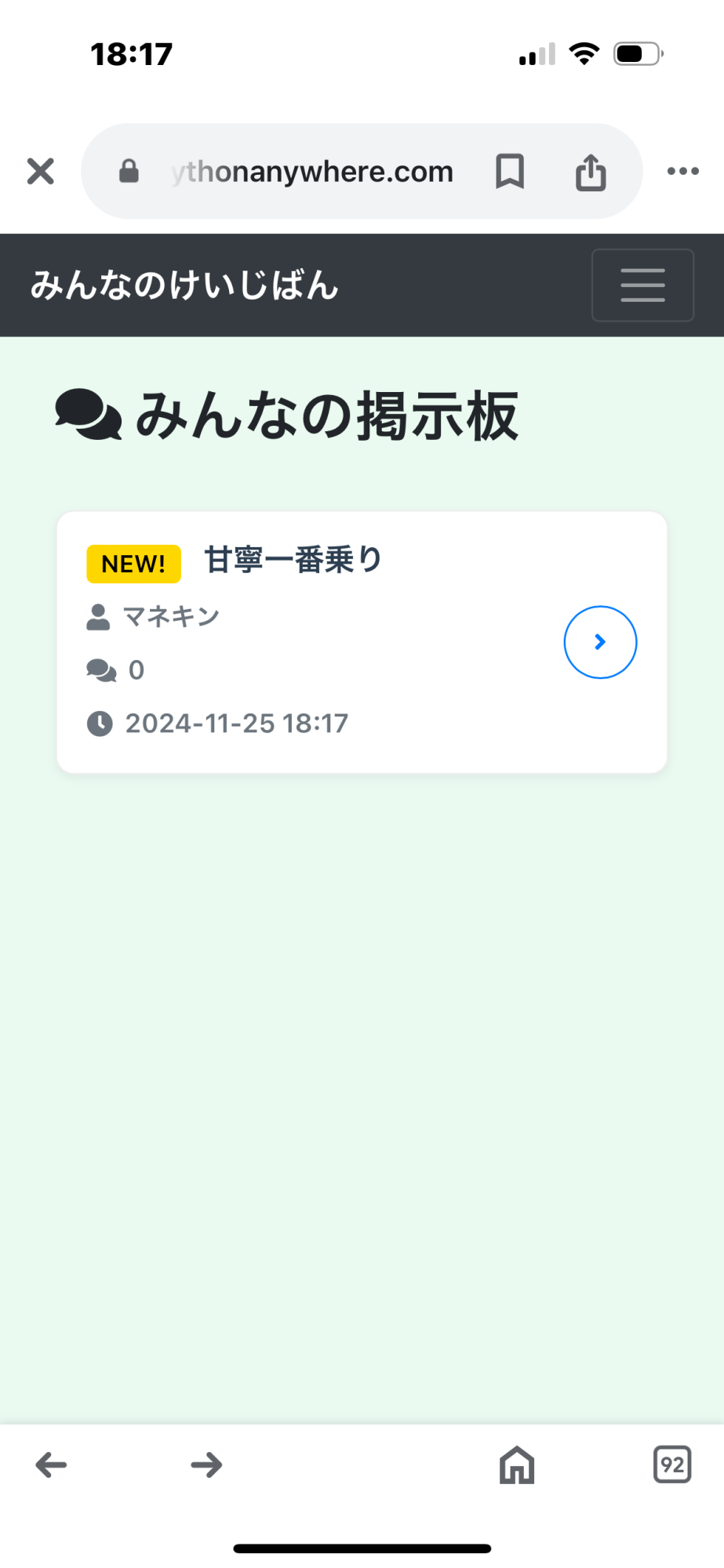Open the share icon in the address bar
The image size is (724, 1568).
point(591,172)
